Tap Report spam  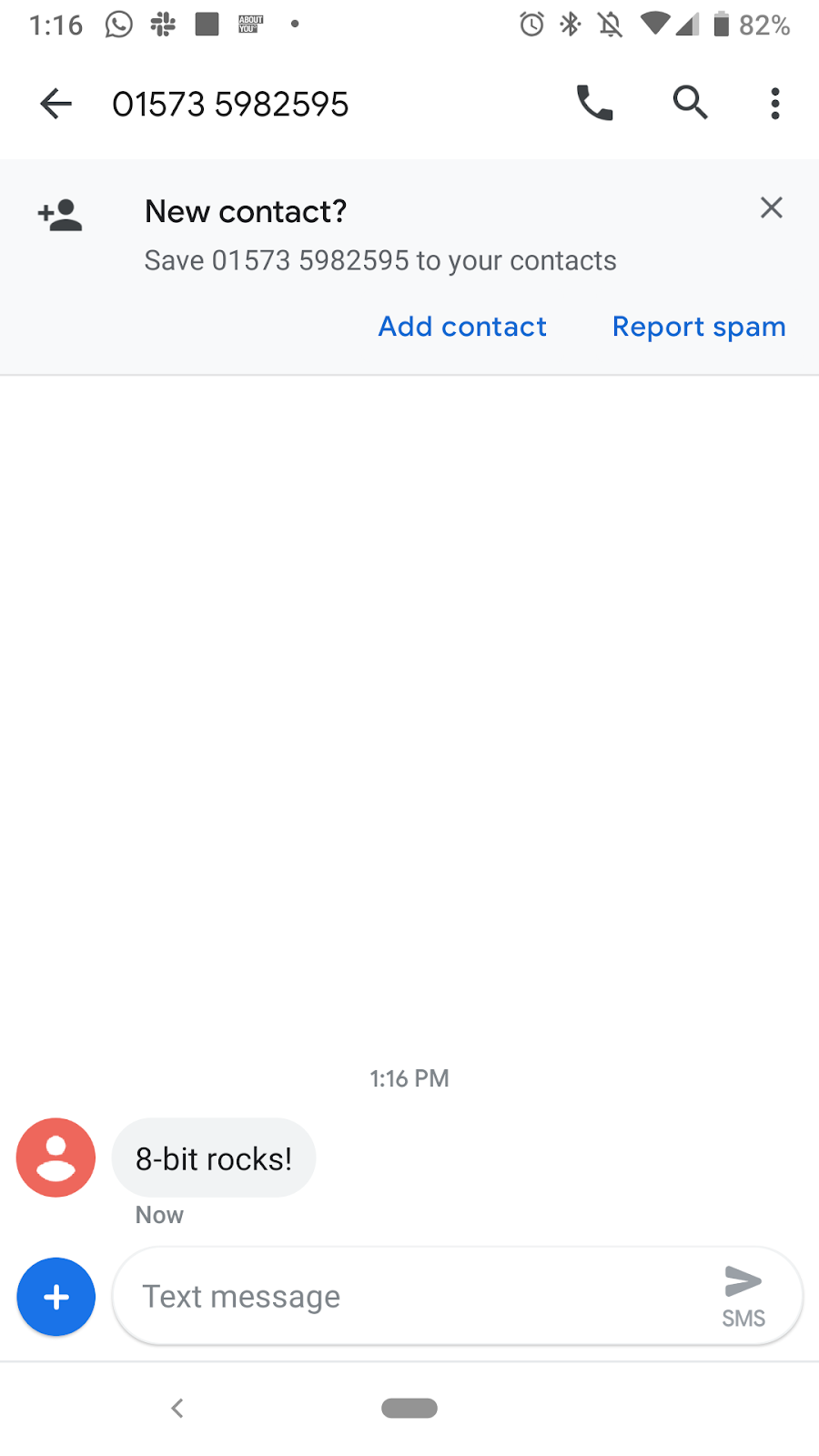pos(699,327)
